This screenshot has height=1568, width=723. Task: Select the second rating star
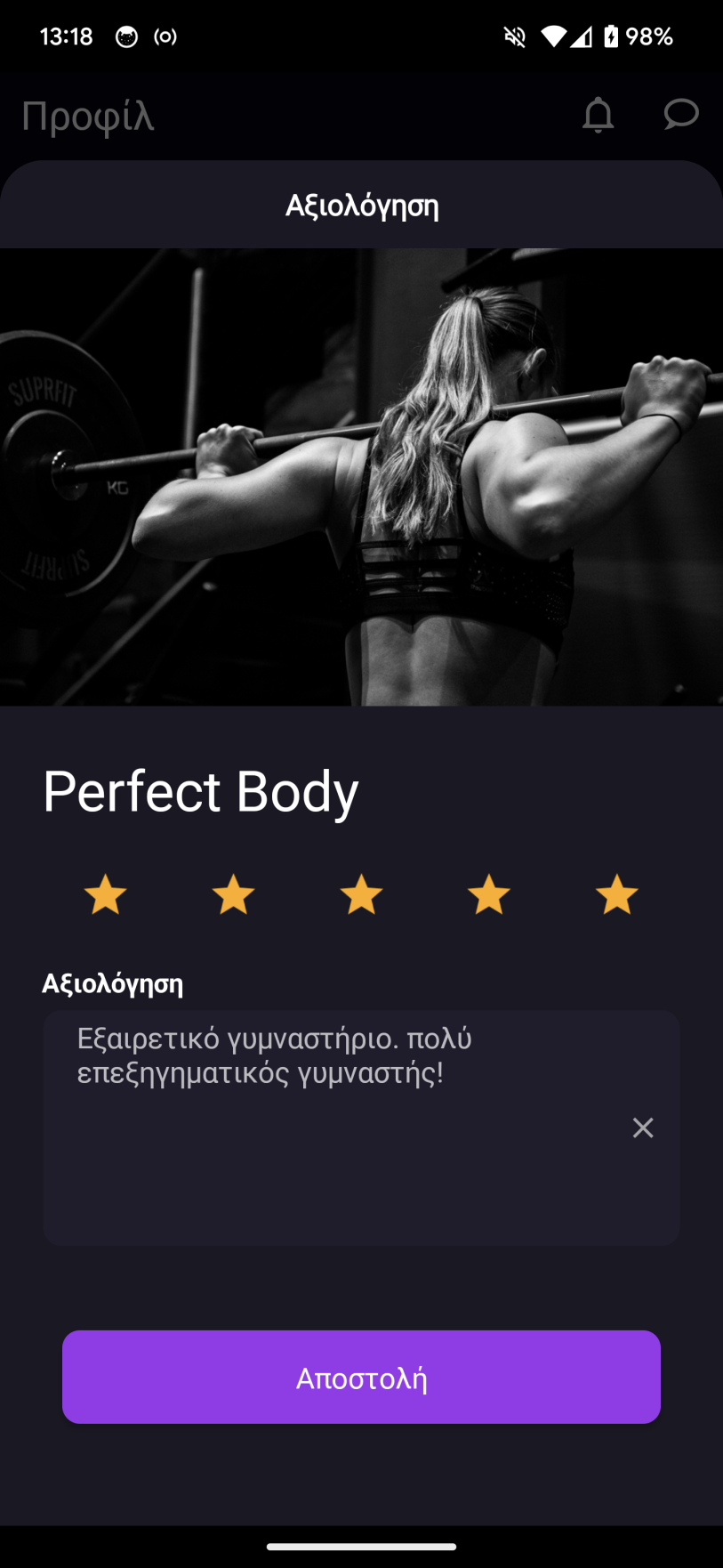(233, 894)
